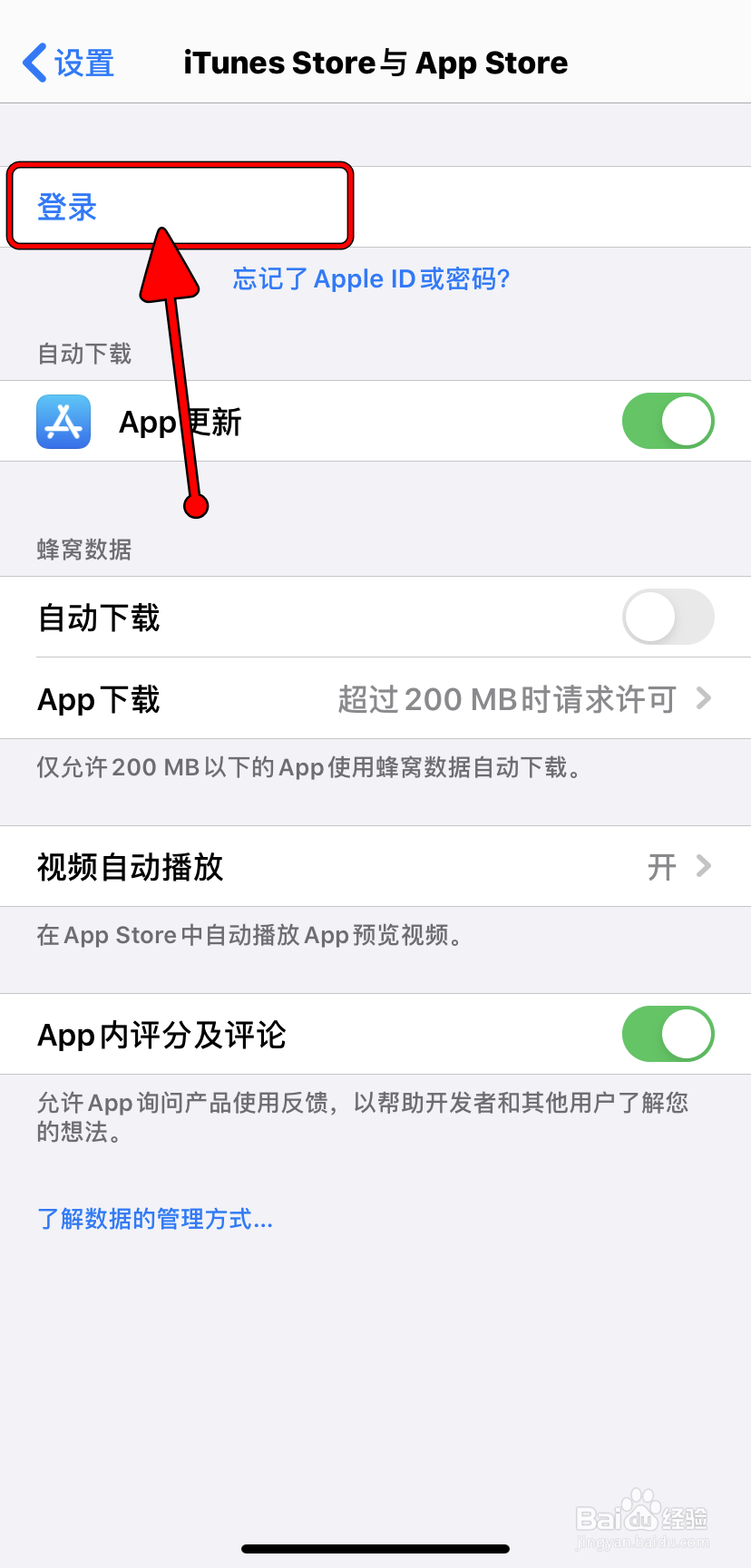Tap the highlighted 登录 row
The width and height of the screenshot is (751, 1568).
pyautogui.click(x=180, y=207)
